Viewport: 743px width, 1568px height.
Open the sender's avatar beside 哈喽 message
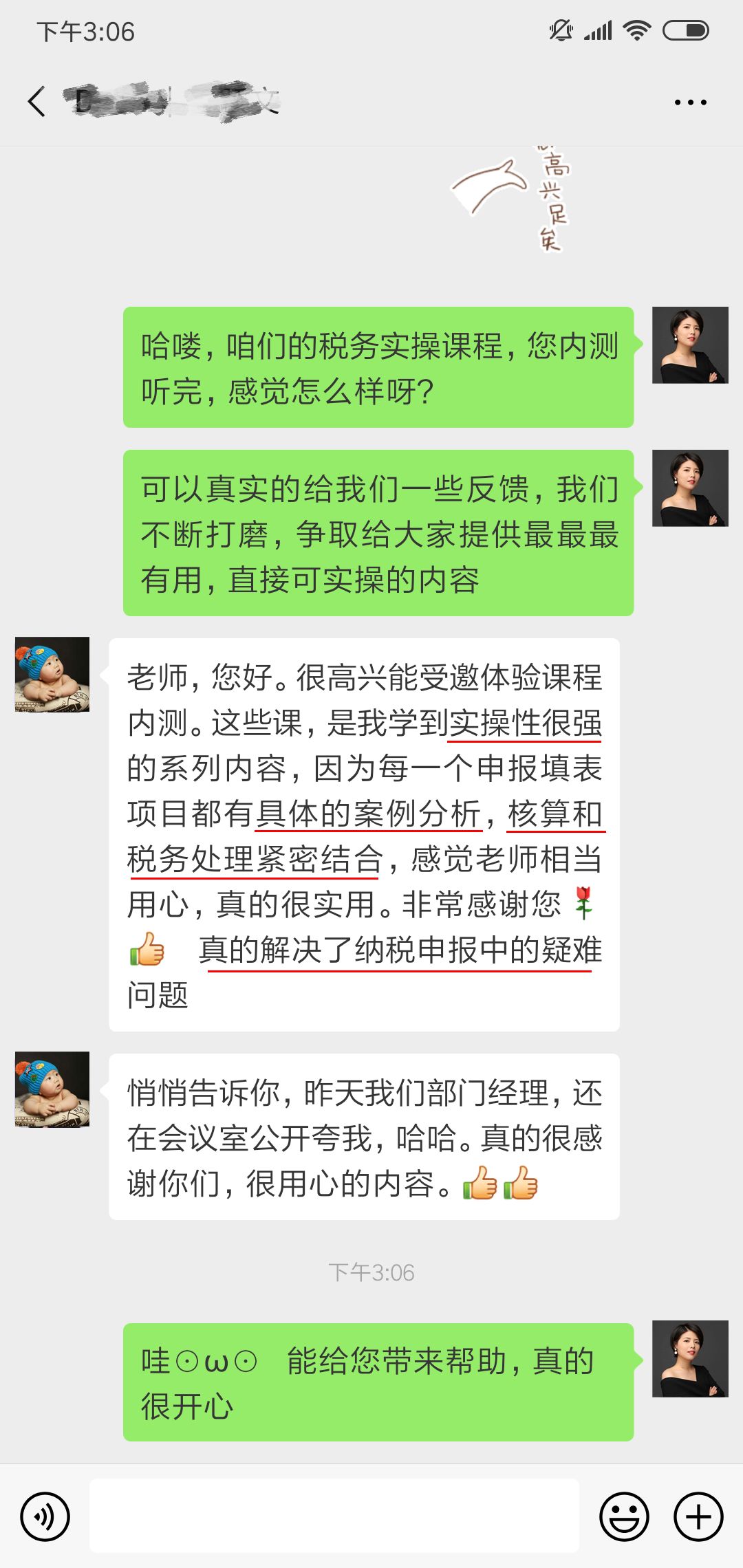(x=690, y=345)
